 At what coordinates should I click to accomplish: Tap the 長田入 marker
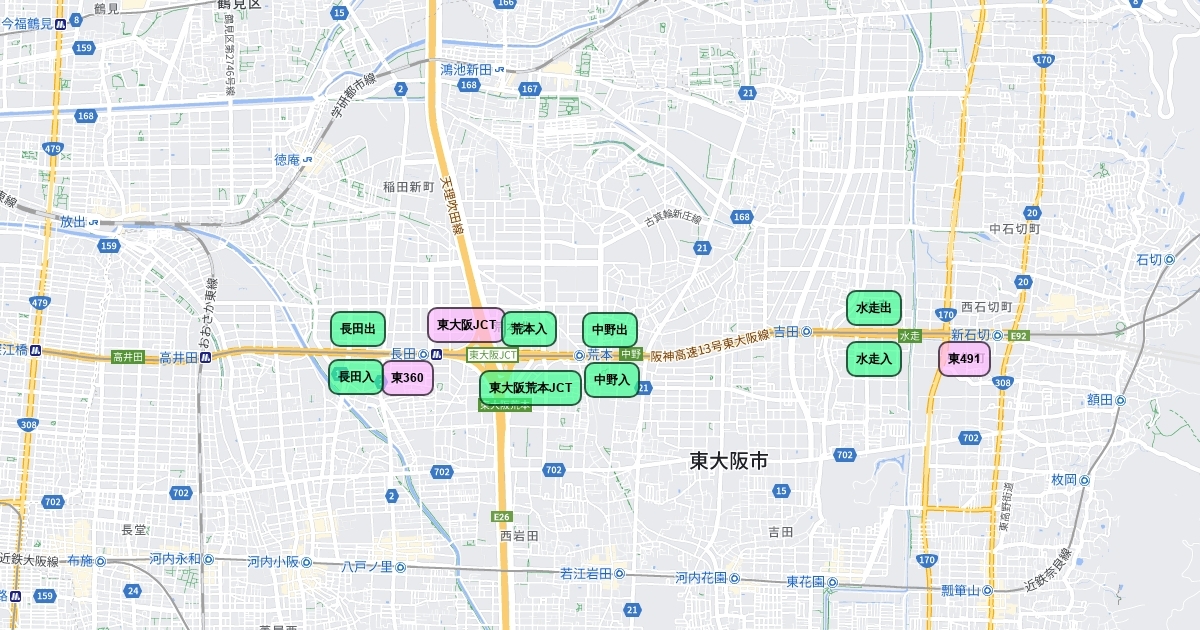(355, 377)
